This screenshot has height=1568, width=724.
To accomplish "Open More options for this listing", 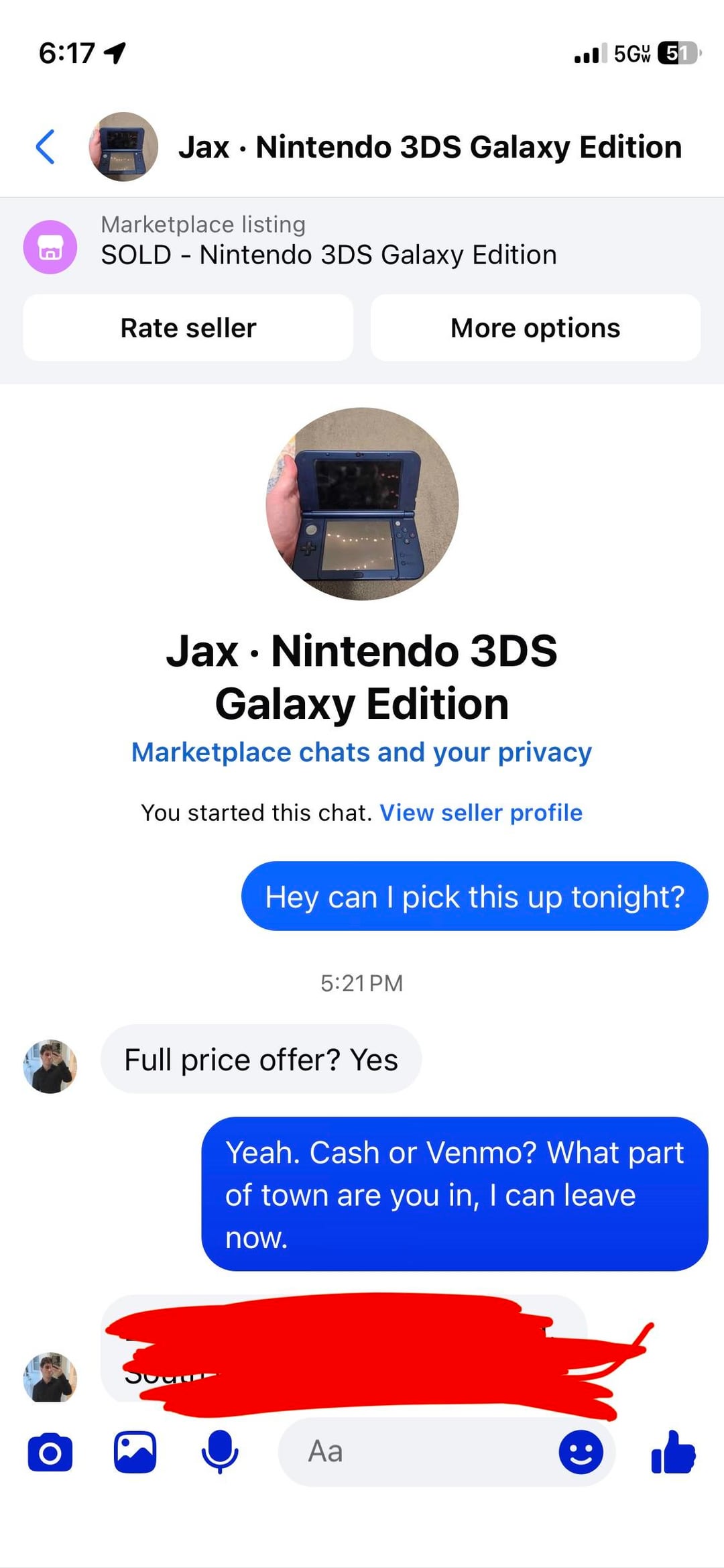I will [x=535, y=328].
